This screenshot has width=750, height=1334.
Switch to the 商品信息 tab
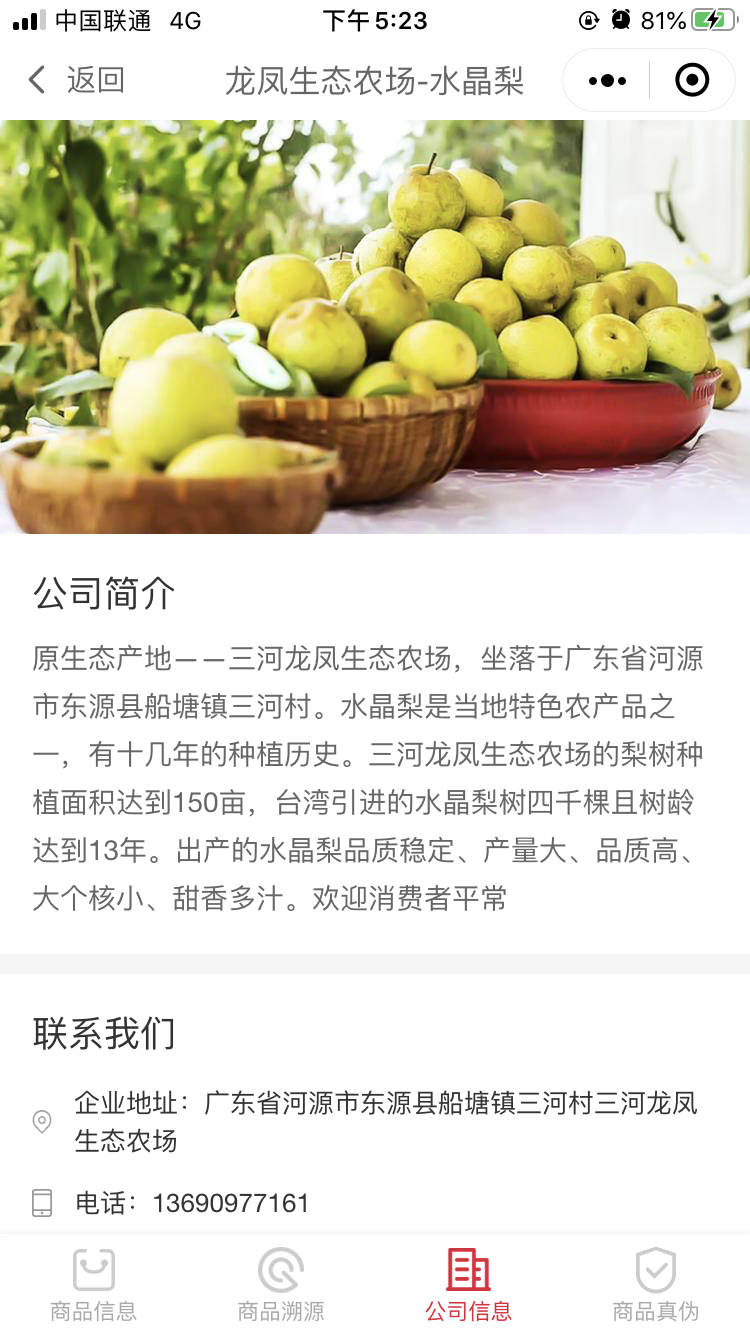pyautogui.click(x=94, y=1286)
